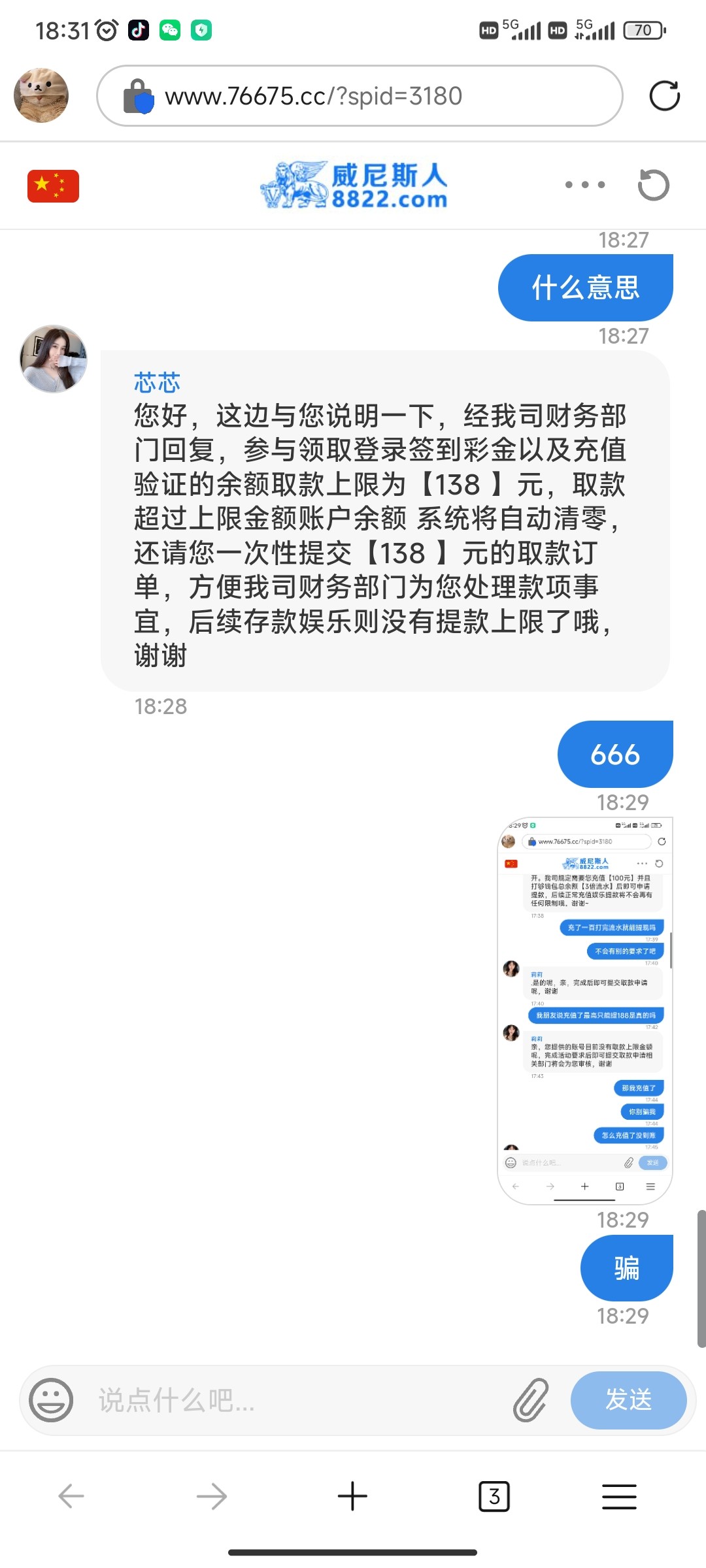Open the emoji picker
This screenshot has width=706, height=1568.
51,1400
